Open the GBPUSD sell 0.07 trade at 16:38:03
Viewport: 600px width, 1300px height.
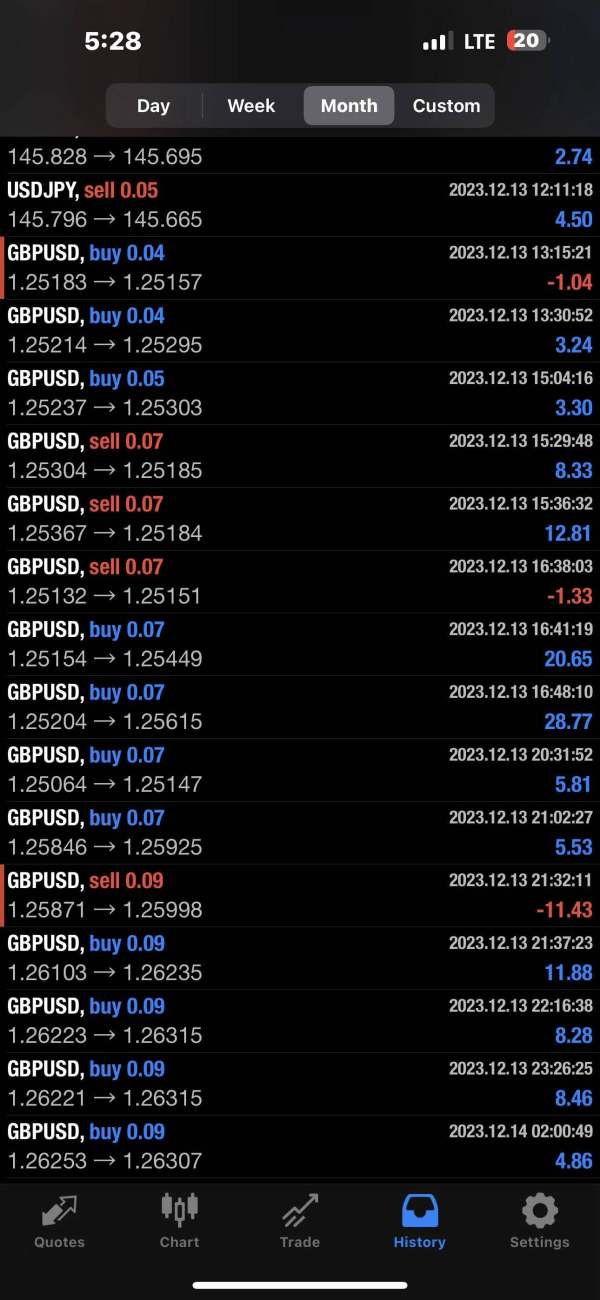pyautogui.click(x=300, y=582)
